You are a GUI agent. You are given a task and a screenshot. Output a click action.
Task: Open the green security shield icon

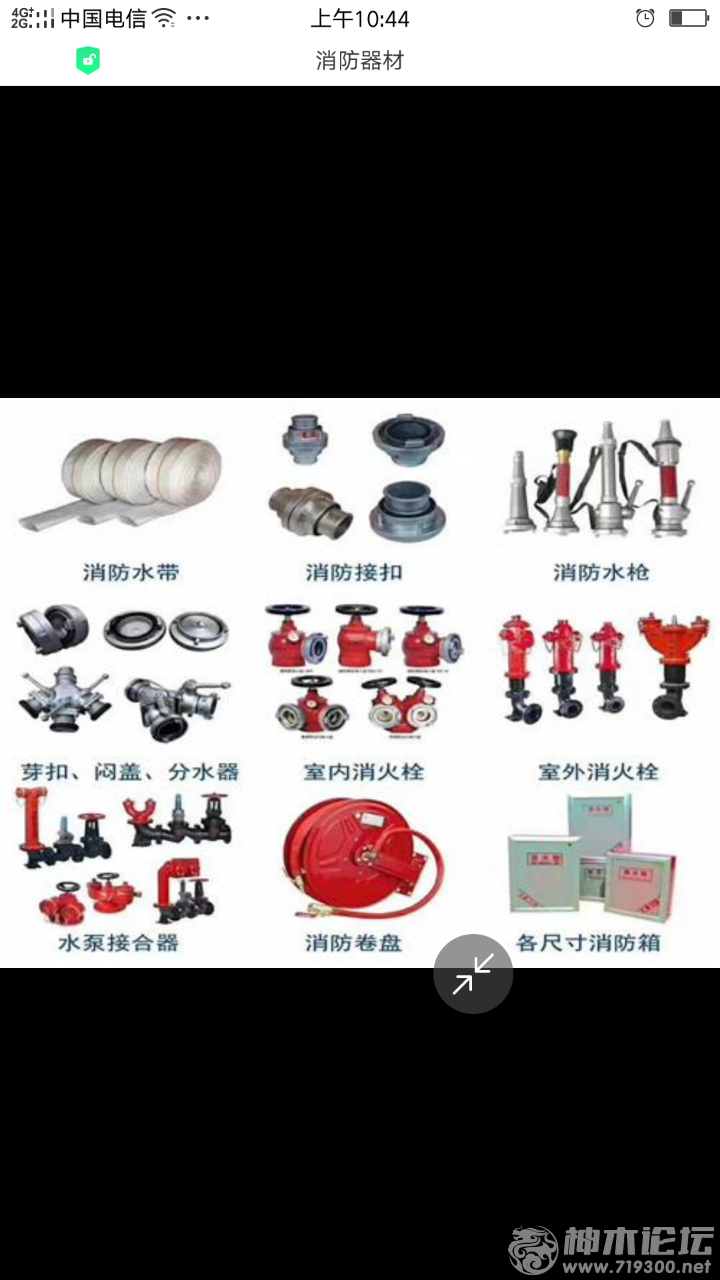88,61
